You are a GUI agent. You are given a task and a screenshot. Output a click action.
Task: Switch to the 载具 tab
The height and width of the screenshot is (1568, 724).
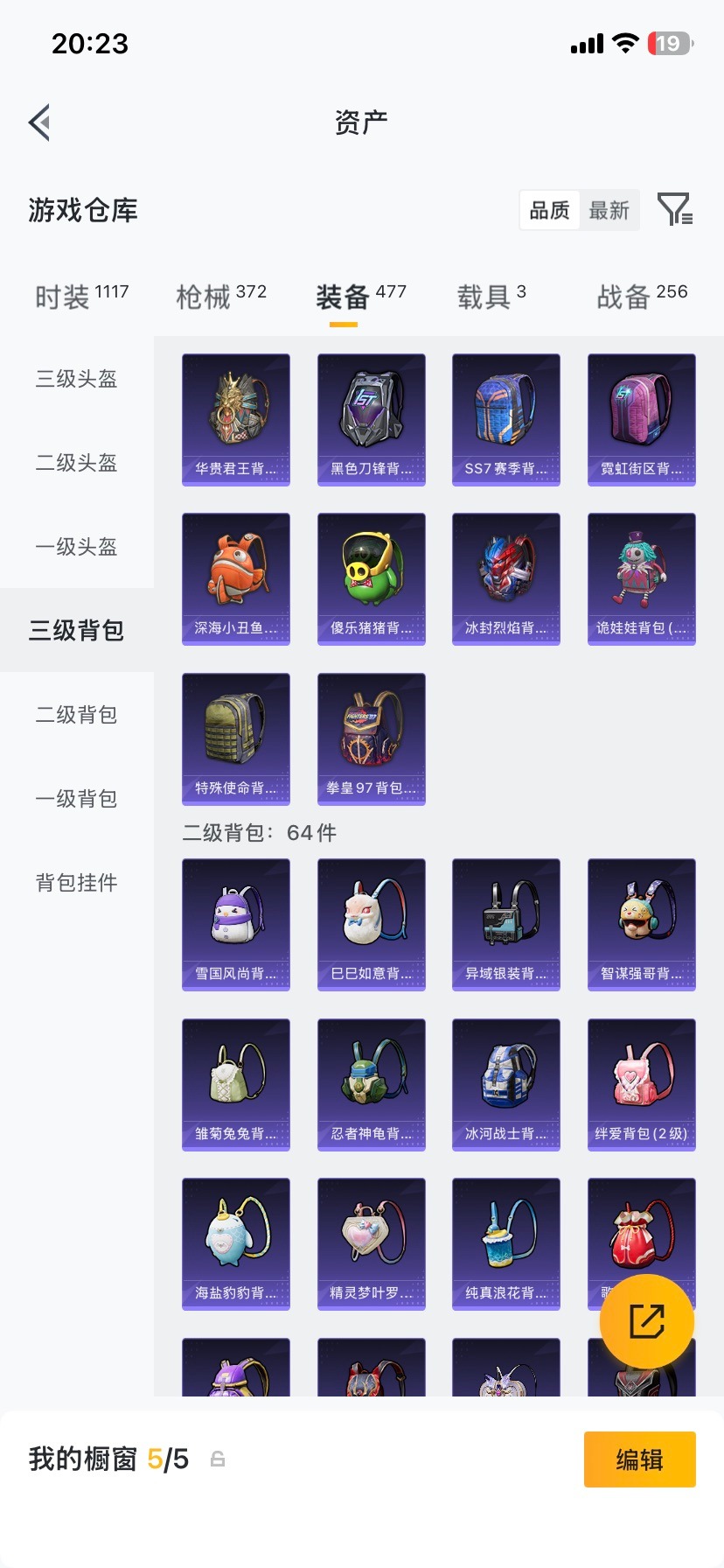(481, 296)
